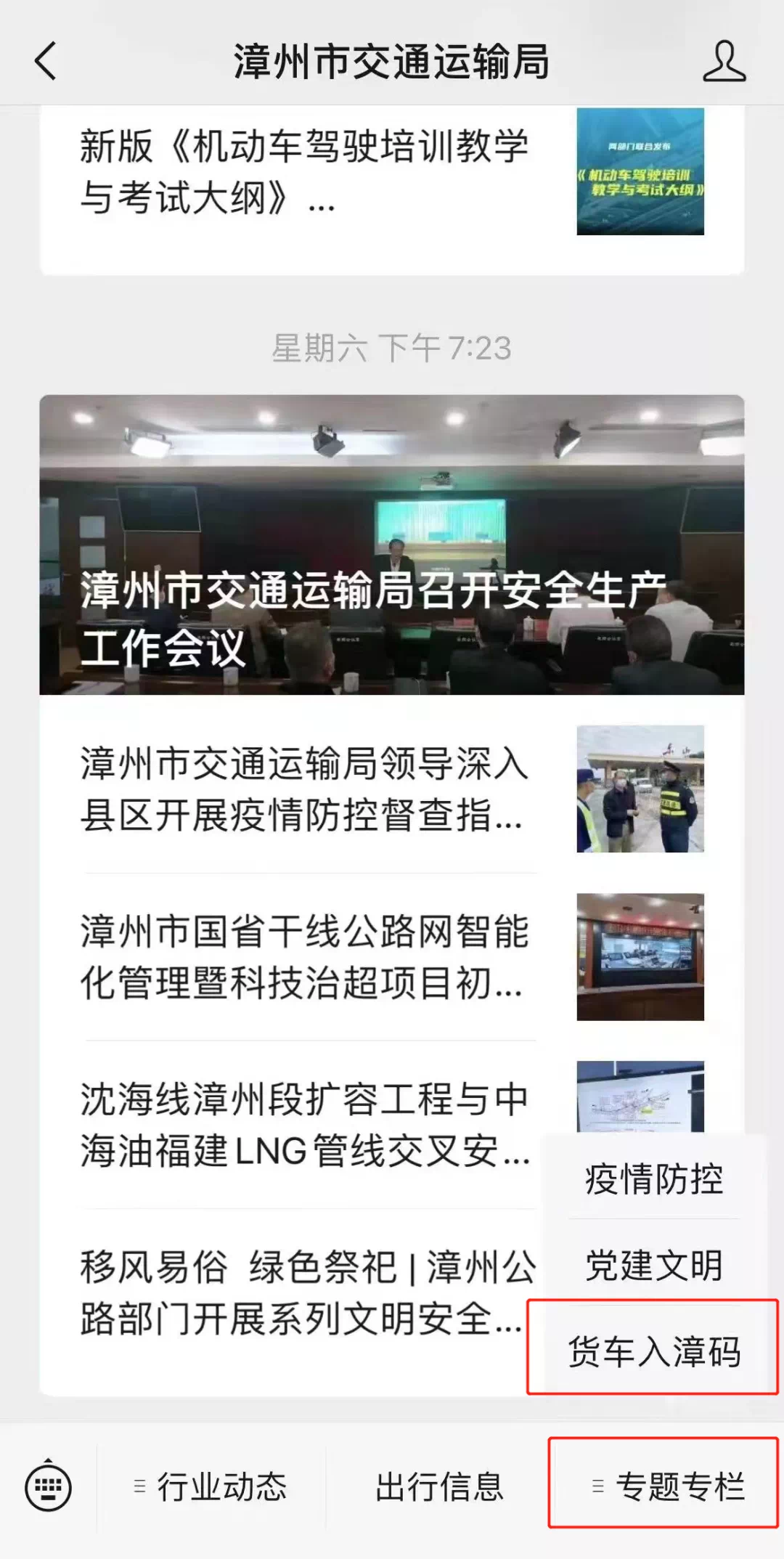Switch to keyboard input mode
Screen dimensions: 784x1559
[48, 1487]
